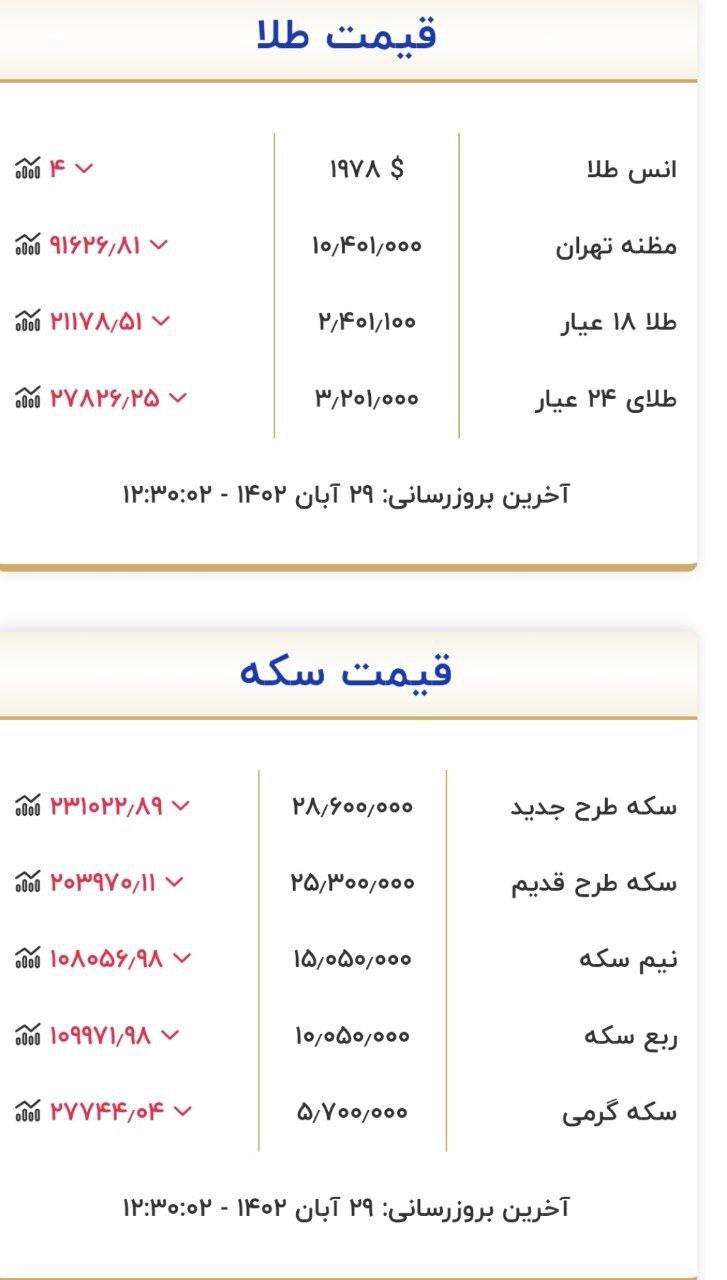Click the chart icon beside سکه طرح قدیم
Image resolution: width=727 pixels, height=1280 pixels.
tap(27, 882)
